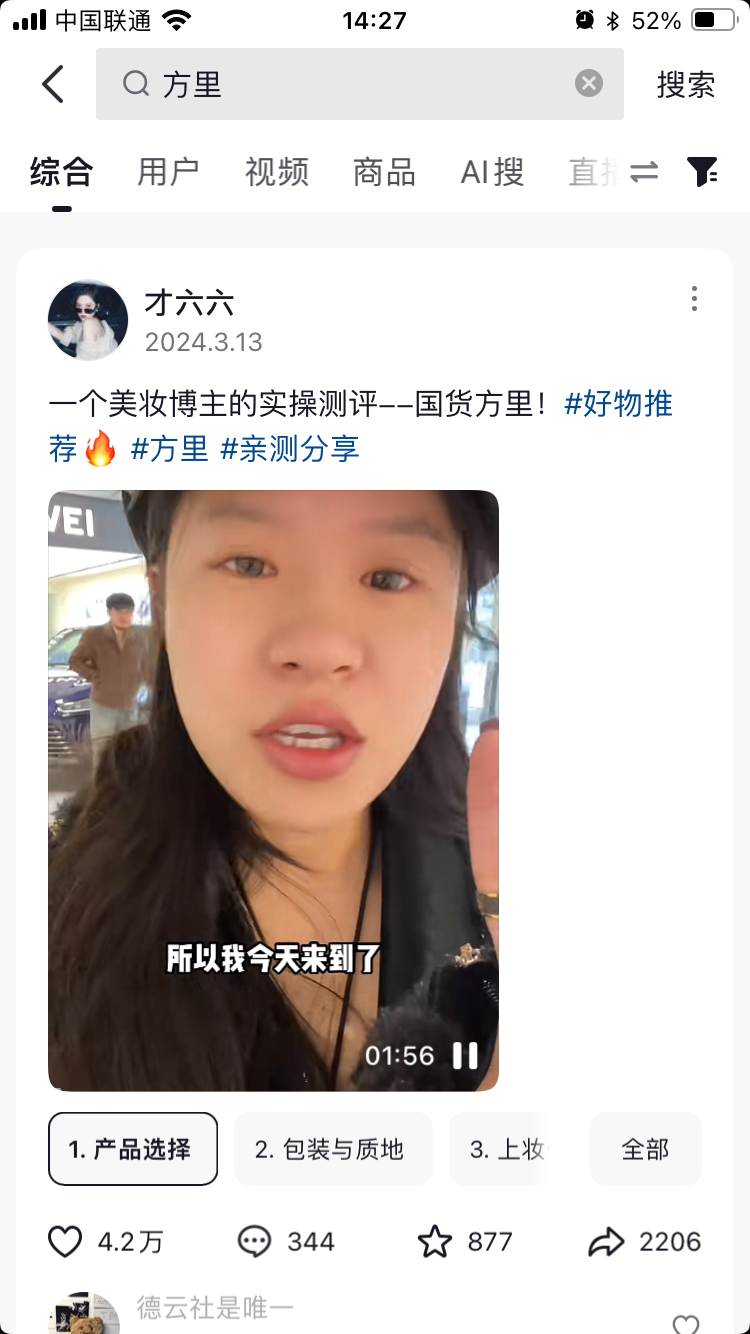Tap the 搜索 button

pyautogui.click(x=686, y=85)
